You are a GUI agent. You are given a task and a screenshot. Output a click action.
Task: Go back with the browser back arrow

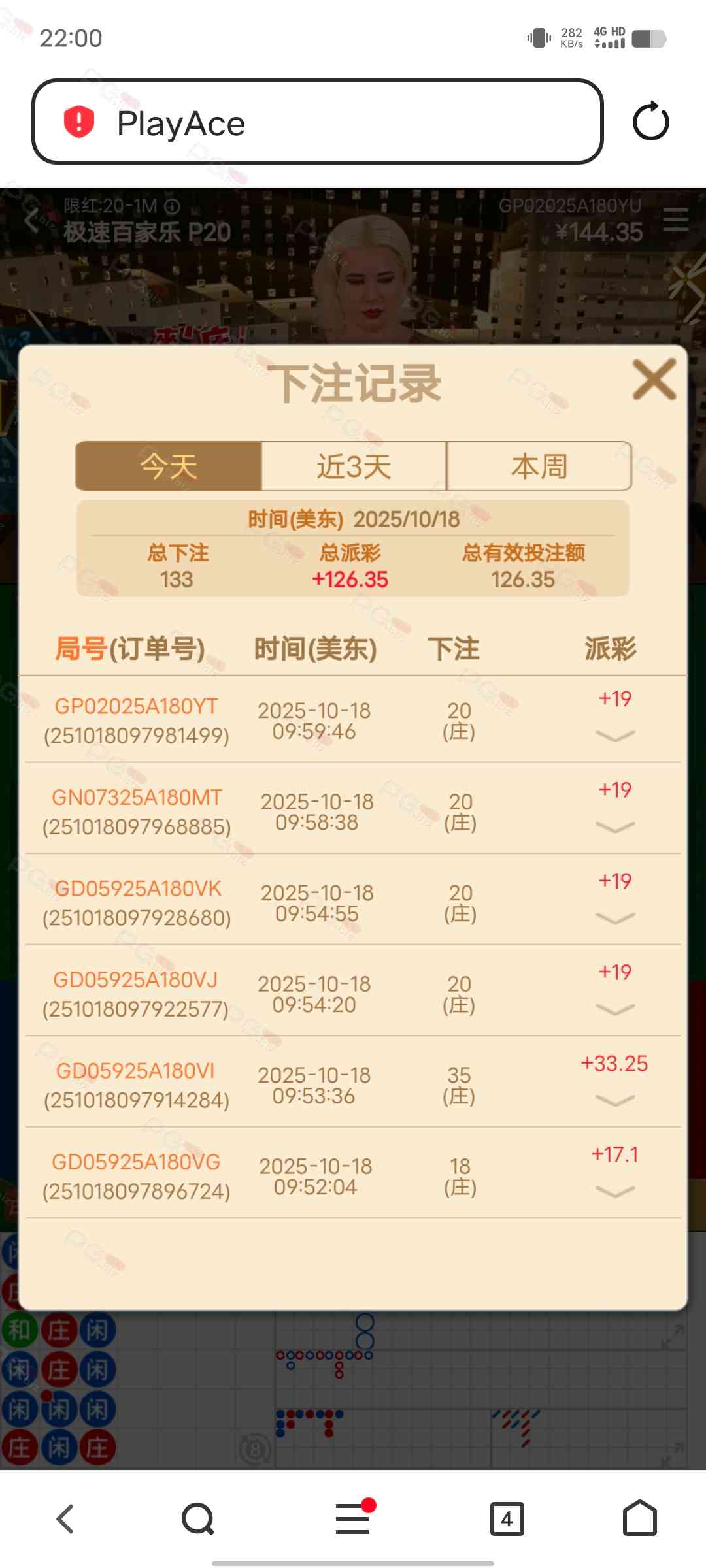point(65,1518)
